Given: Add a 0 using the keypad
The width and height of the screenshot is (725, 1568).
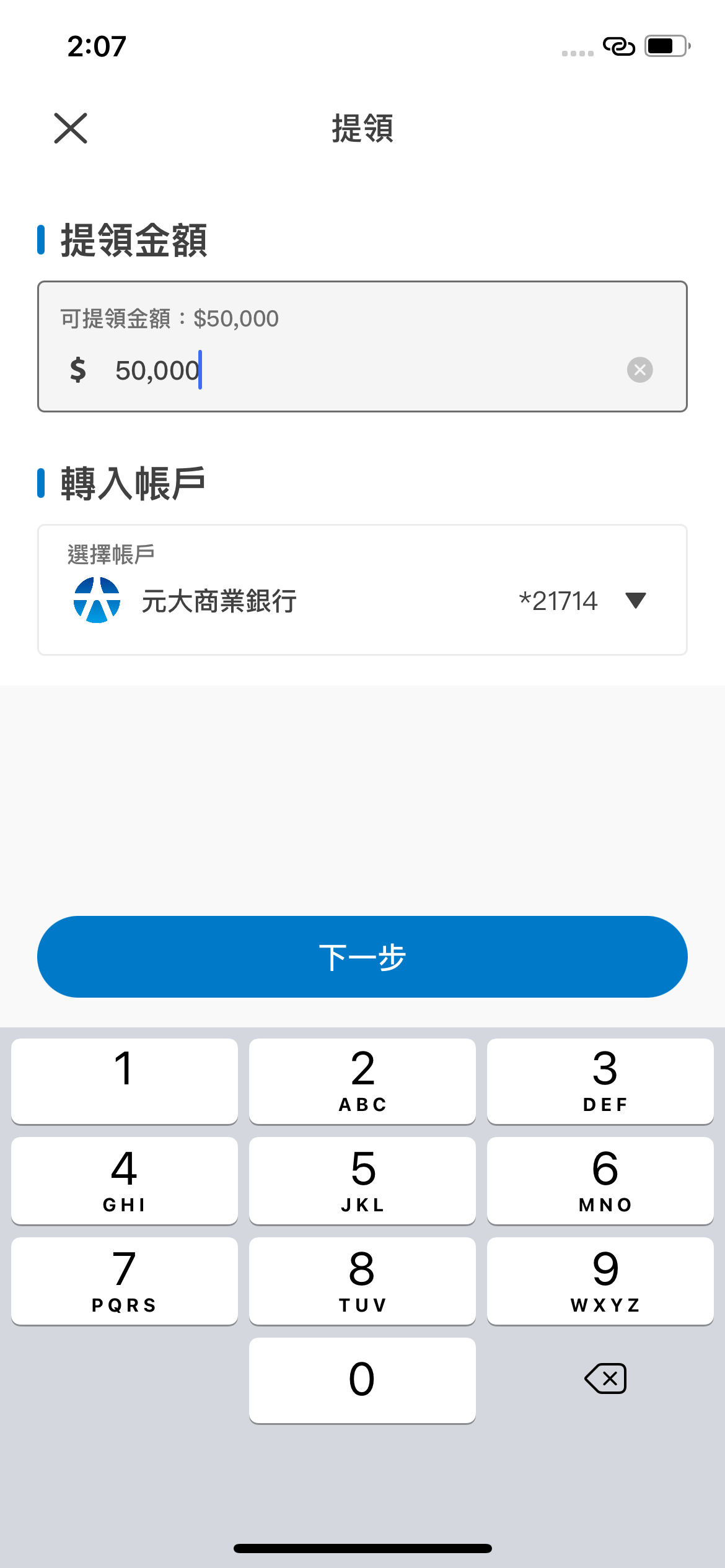Looking at the screenshot, I should [362, 1380].
